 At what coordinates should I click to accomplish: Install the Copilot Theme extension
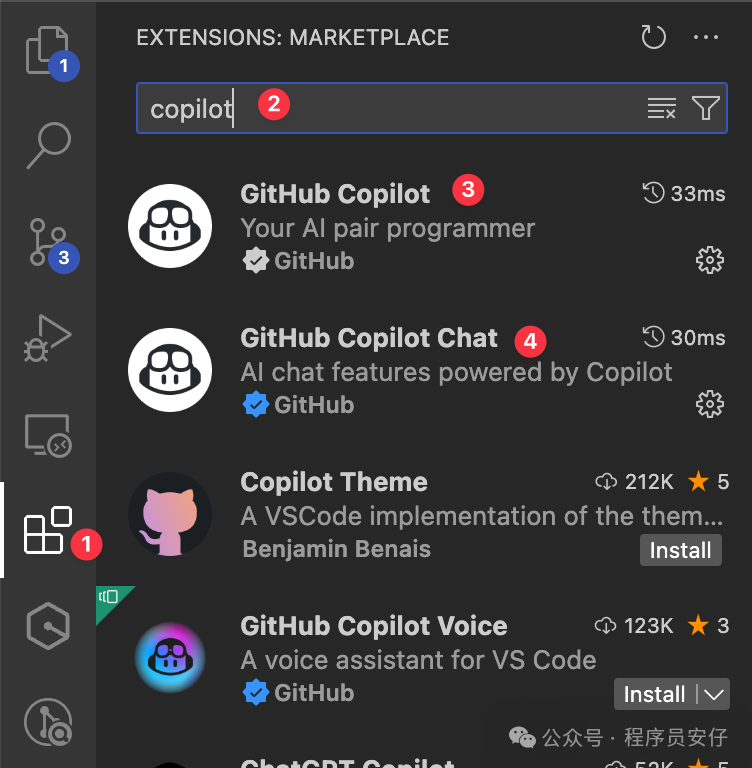click(x=680, y=550)
